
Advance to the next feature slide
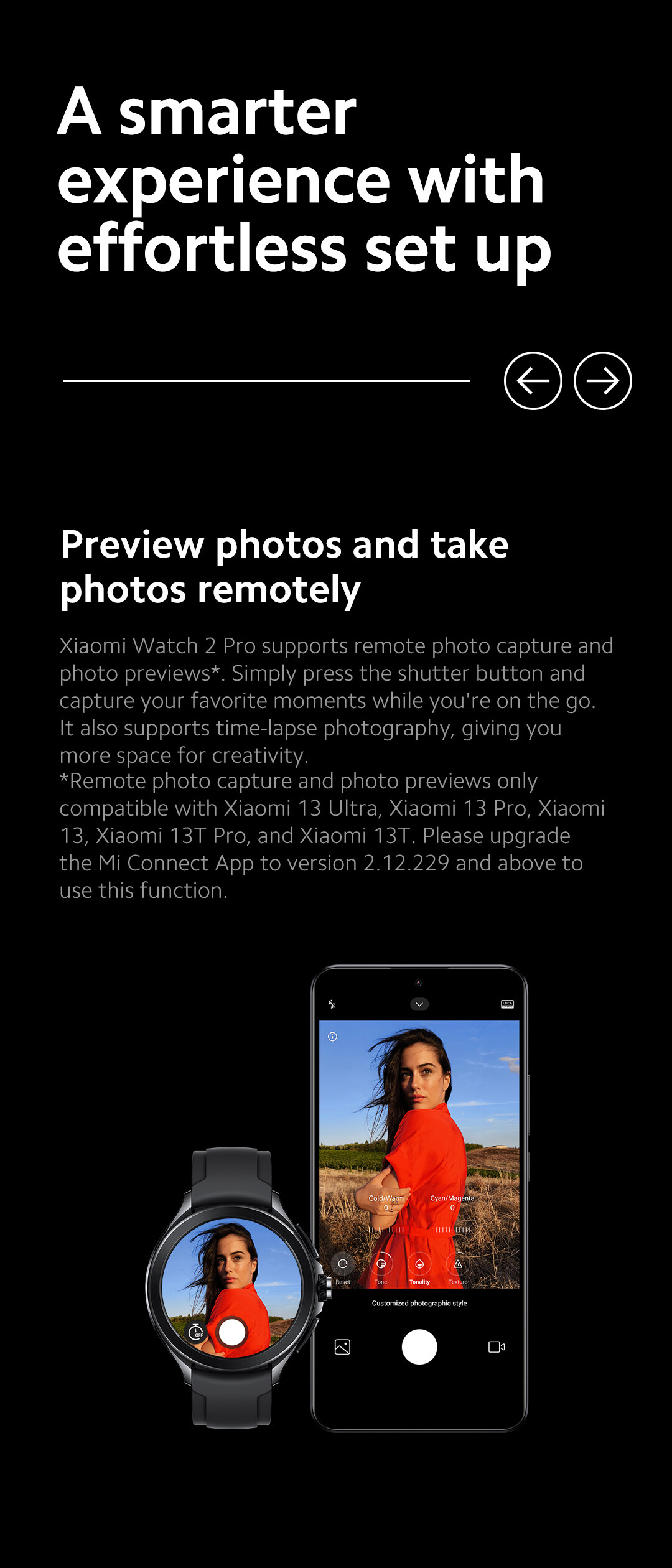[602, 381]
